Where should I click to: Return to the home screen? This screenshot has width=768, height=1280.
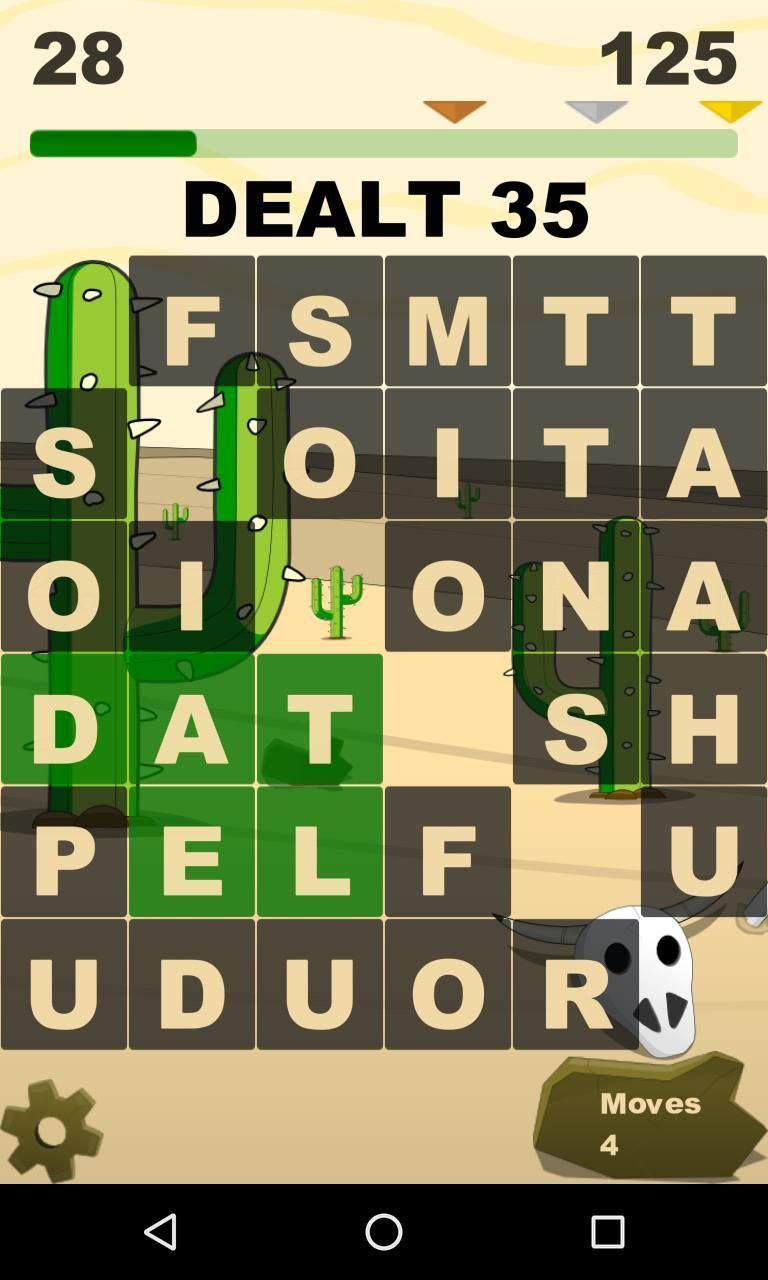click(384, 1232)
